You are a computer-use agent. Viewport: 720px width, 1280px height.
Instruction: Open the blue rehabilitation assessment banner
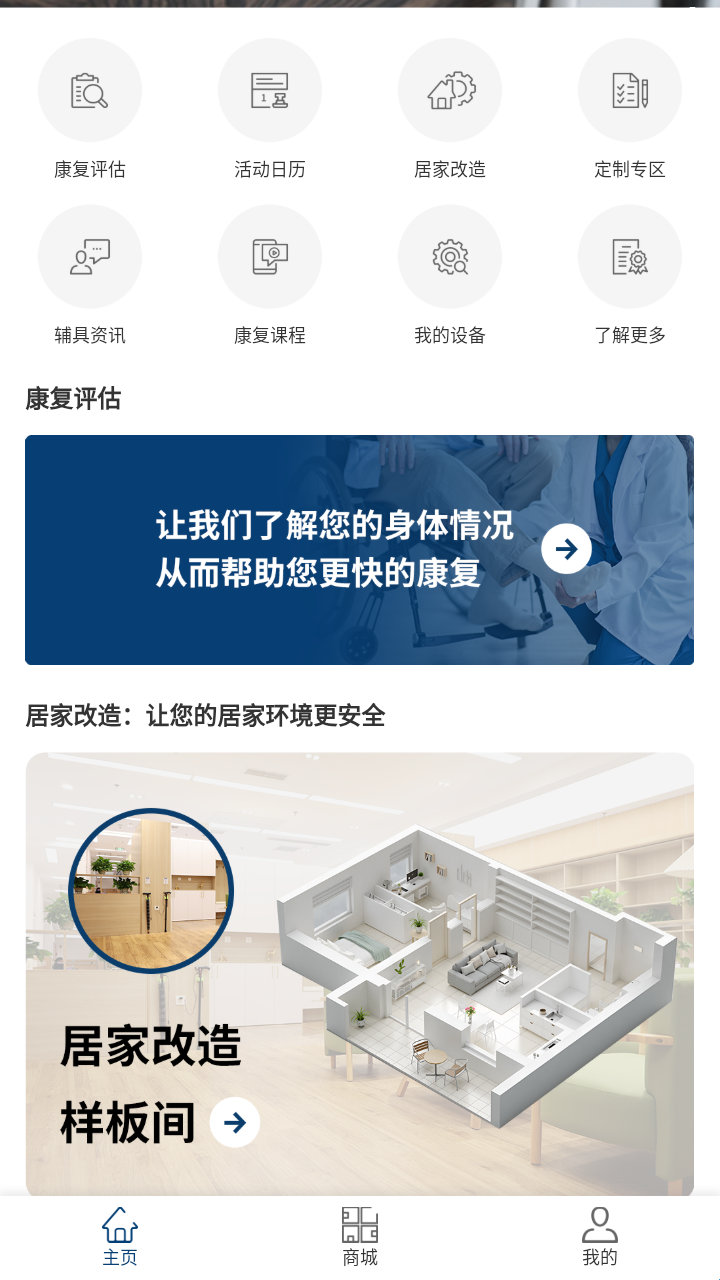(x=360, y=549)
